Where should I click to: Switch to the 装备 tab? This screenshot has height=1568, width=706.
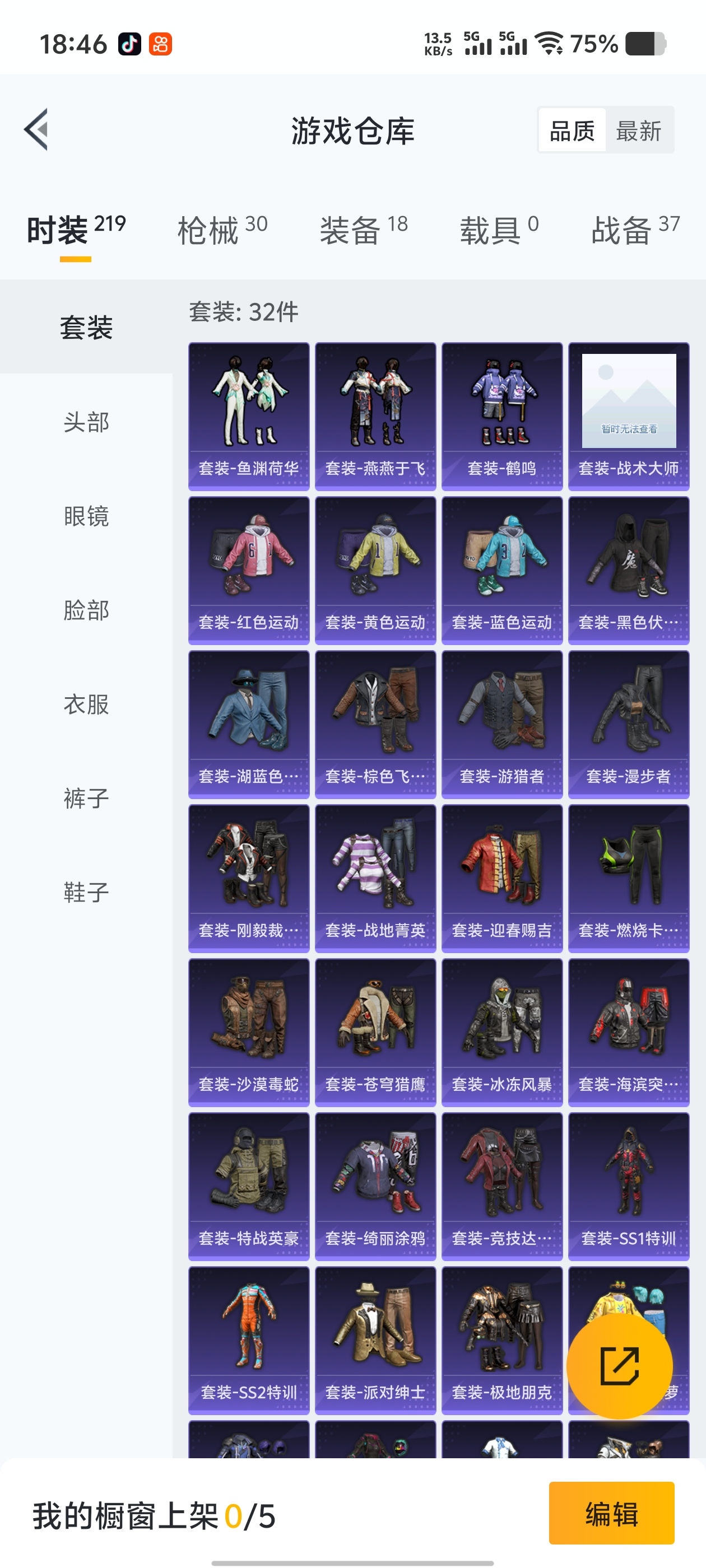[x=364, y=231]
